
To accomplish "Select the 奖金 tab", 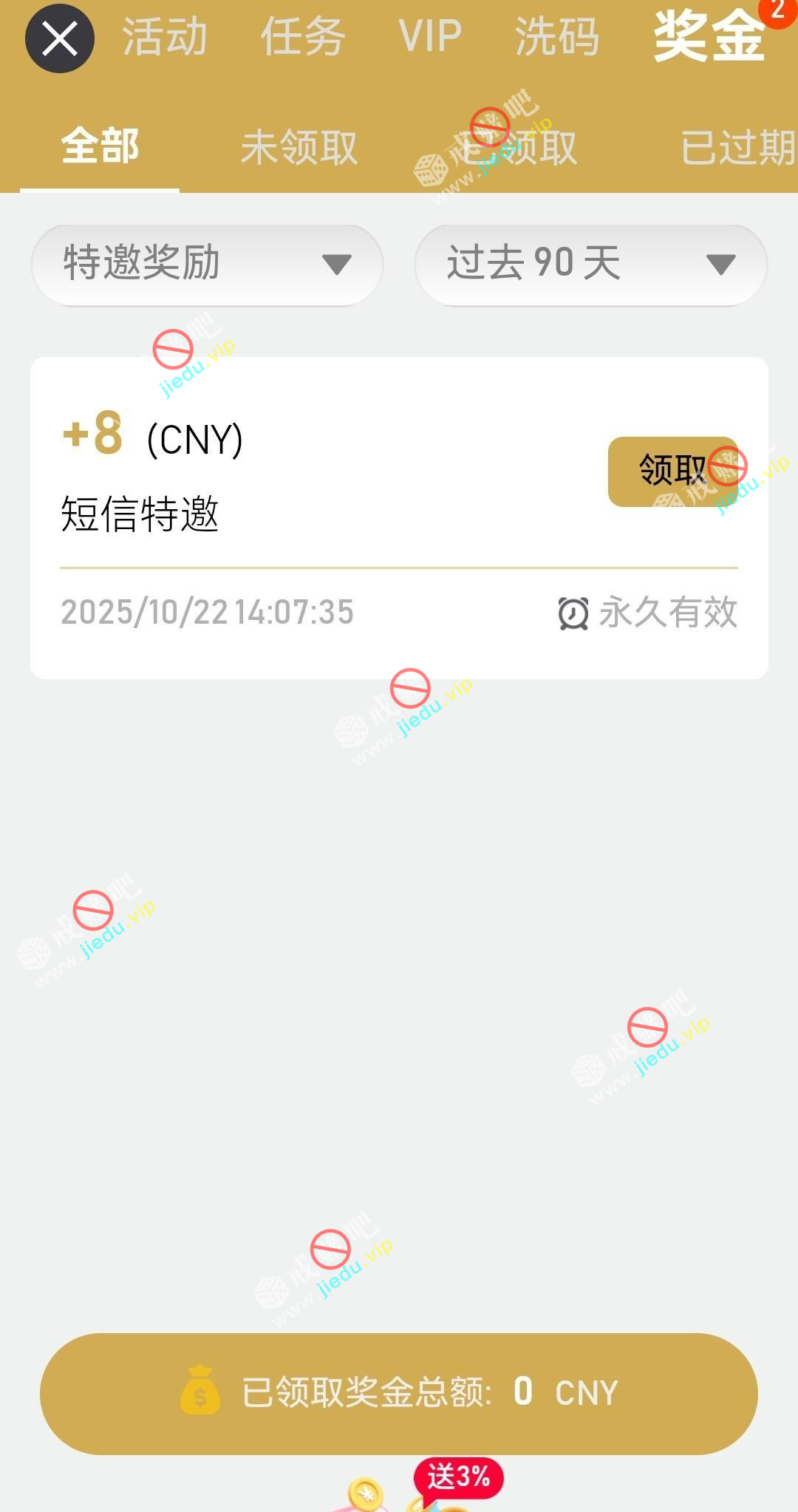I will coord(708,37).
